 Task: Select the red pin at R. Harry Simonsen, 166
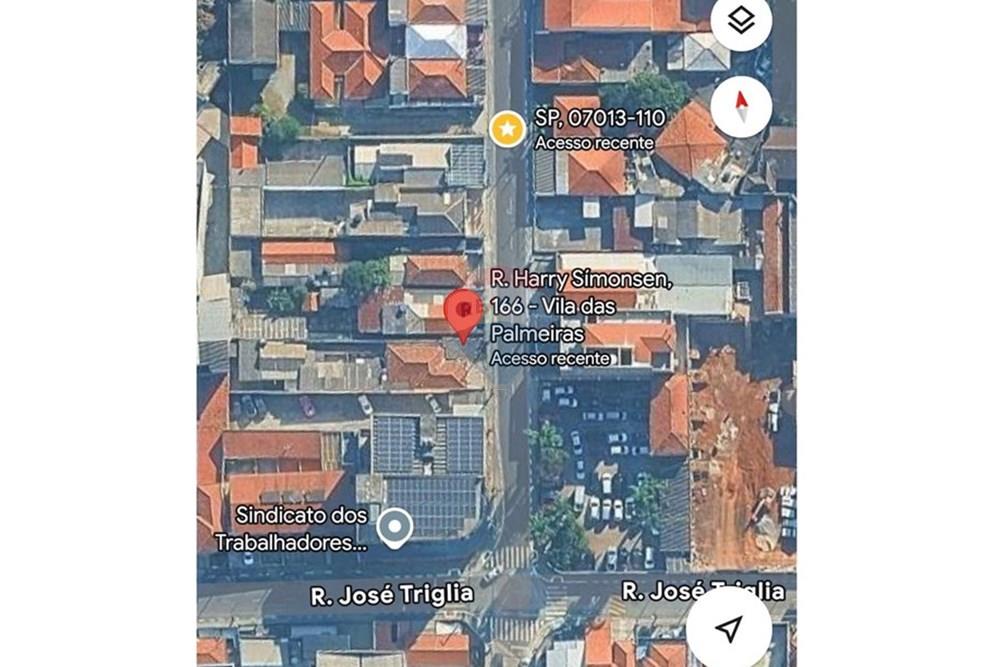[x=463, y=314]
